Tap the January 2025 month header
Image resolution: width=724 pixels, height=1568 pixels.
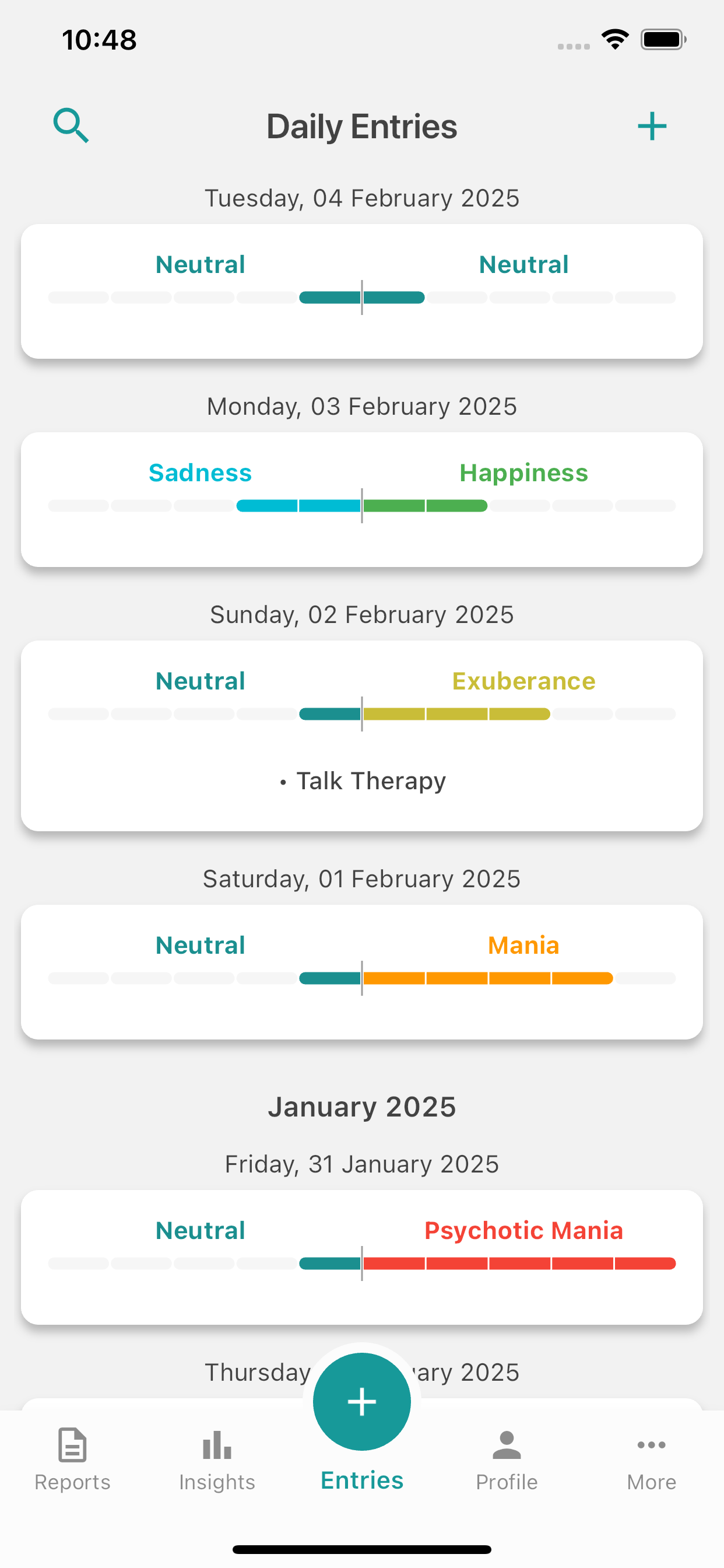[361, 1107]
